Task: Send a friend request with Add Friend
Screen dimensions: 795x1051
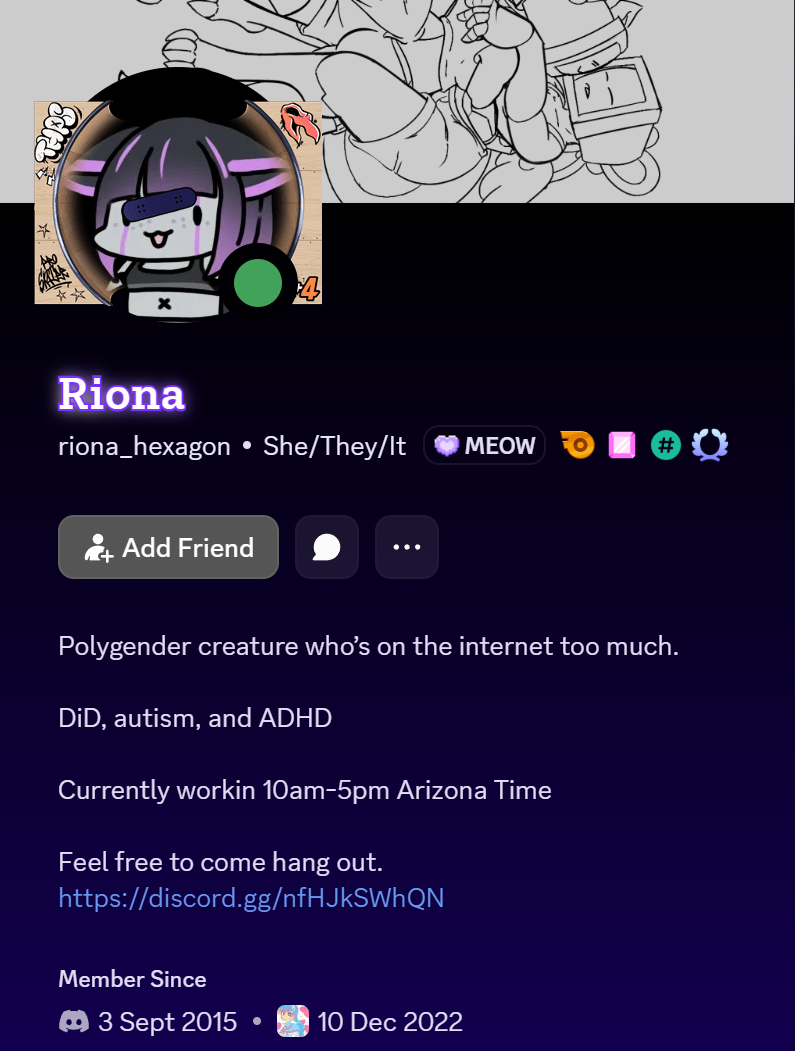Action: 168,547
